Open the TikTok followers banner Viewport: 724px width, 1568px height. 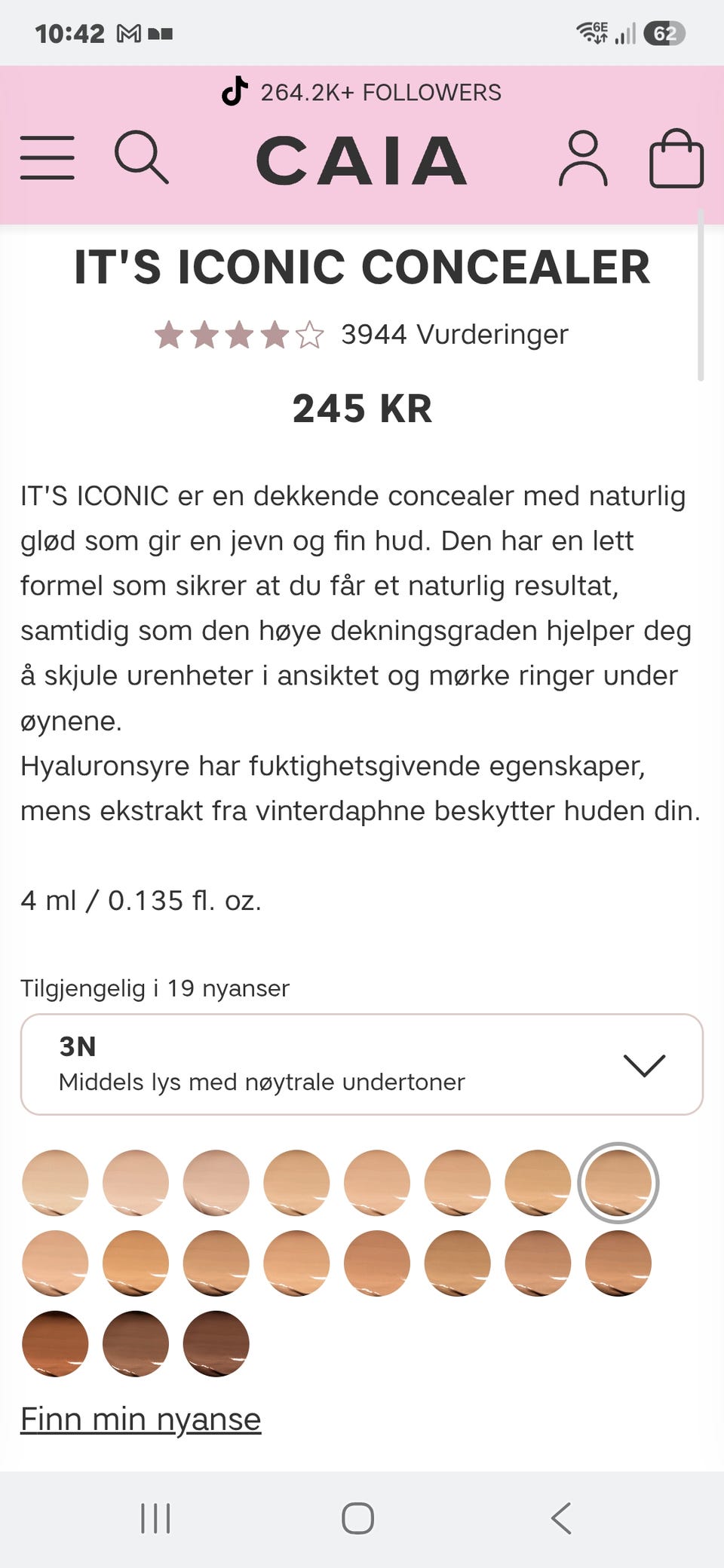point(362,92)
